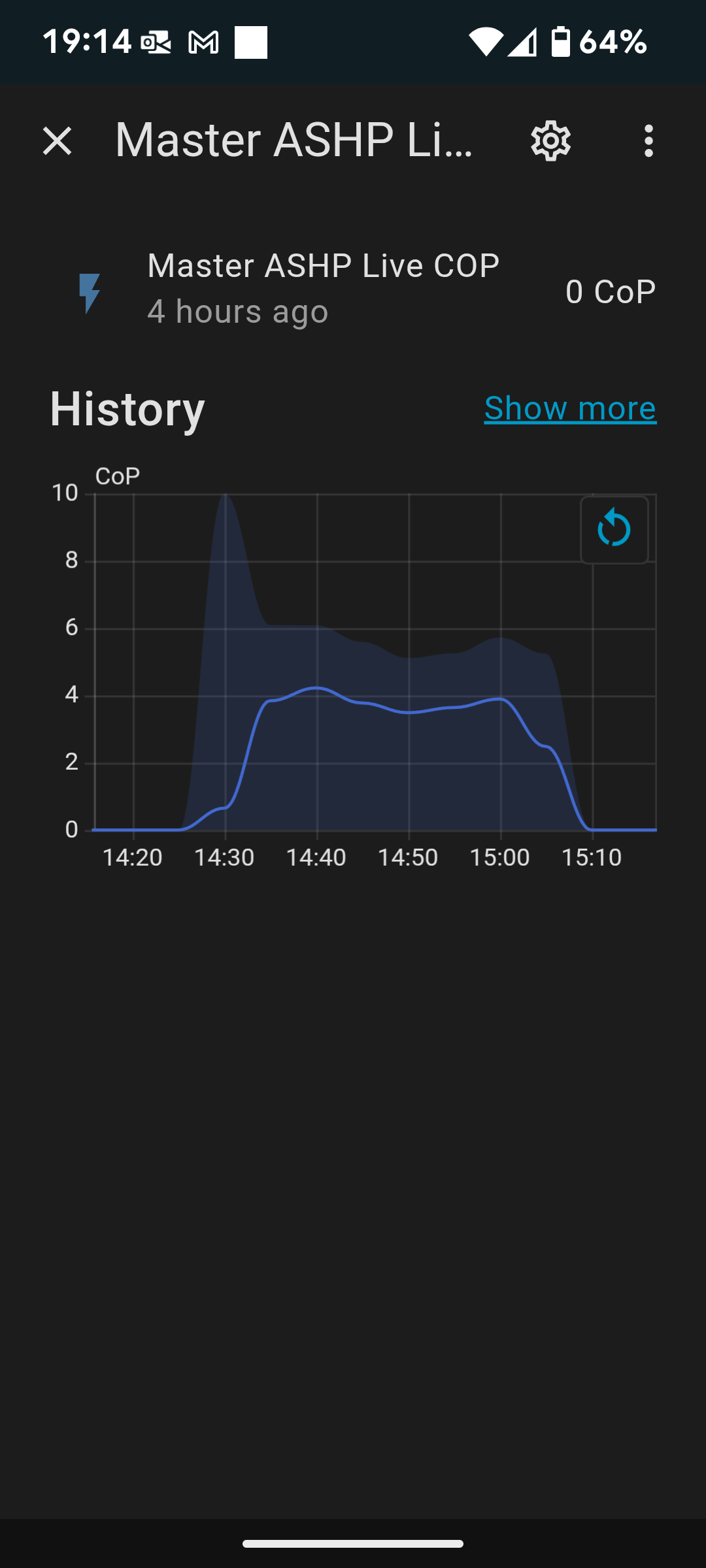This screenshot has height=1568, width=706.
Task: Tap the Show more history link
Action: (570, 408)
